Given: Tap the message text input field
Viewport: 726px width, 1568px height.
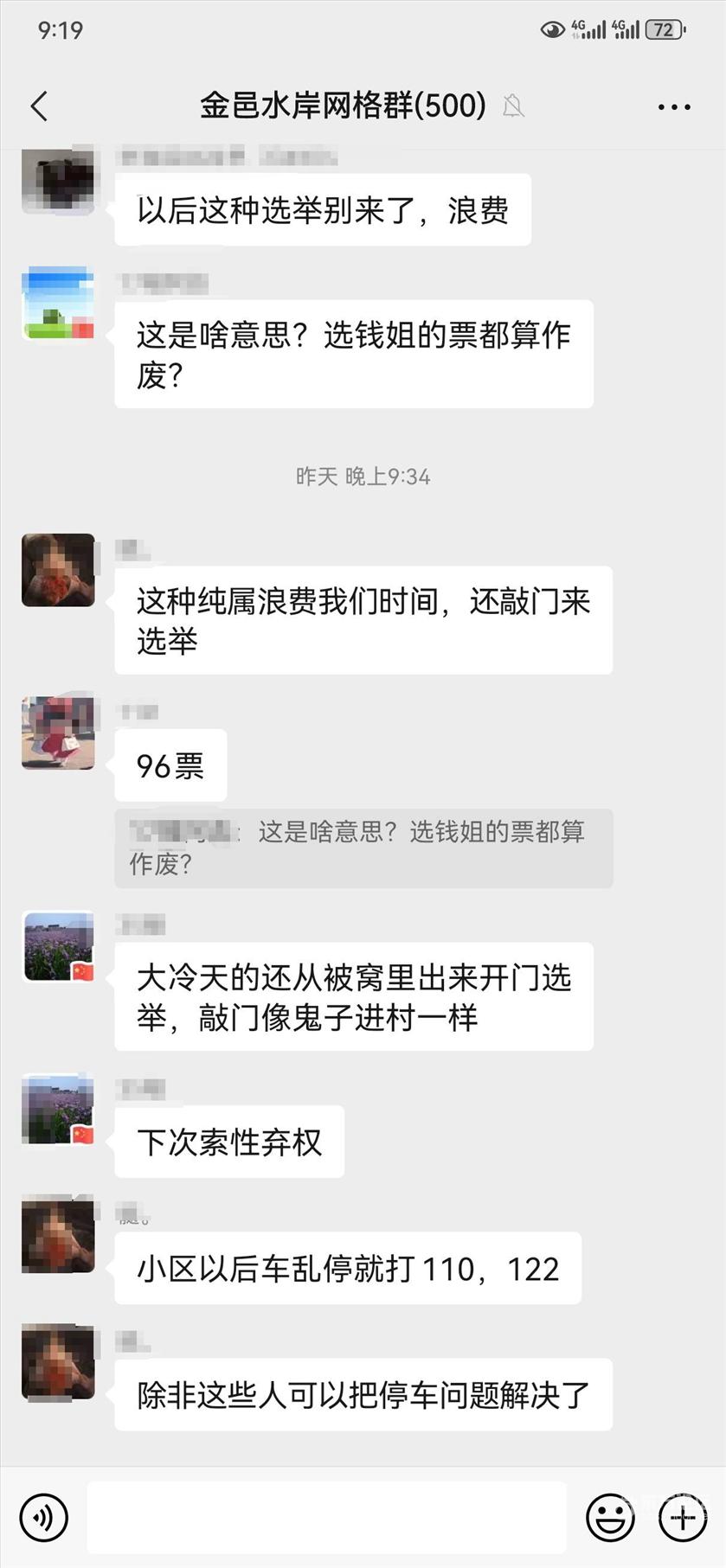Looking at the screenshot, I should pos(327,1517).
